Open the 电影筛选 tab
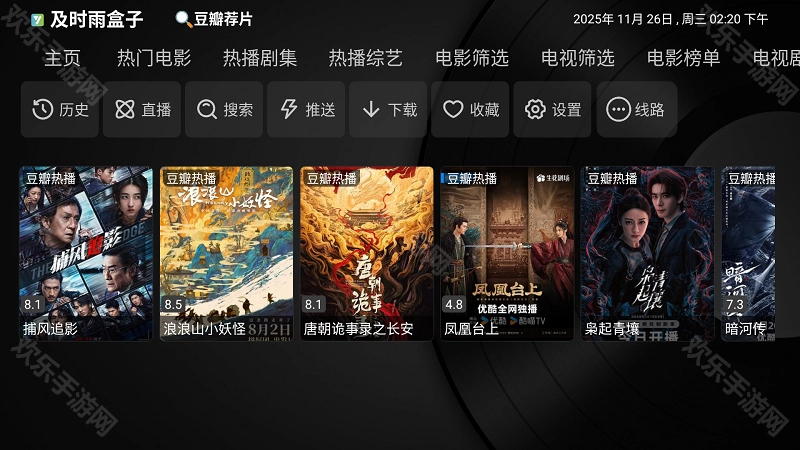This screenshot has width=800, height=450. pos(472,58)
